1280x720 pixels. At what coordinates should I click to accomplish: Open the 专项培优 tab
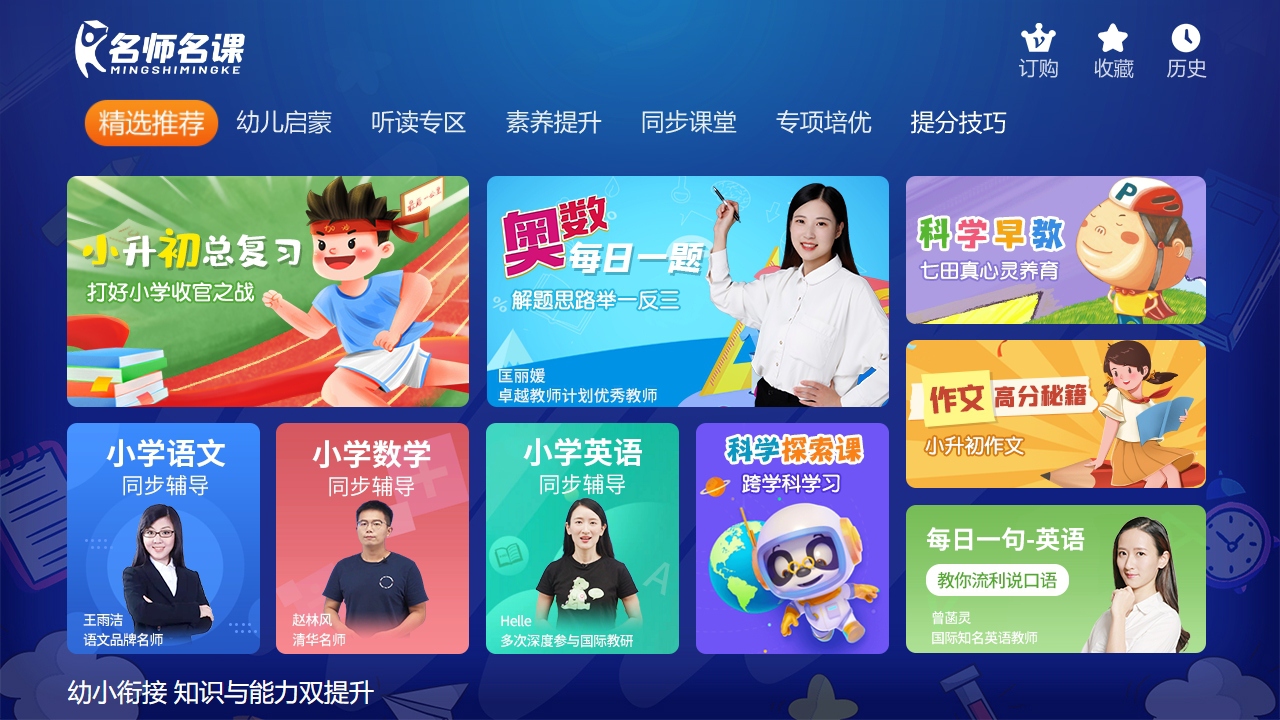tap(824, 123)
